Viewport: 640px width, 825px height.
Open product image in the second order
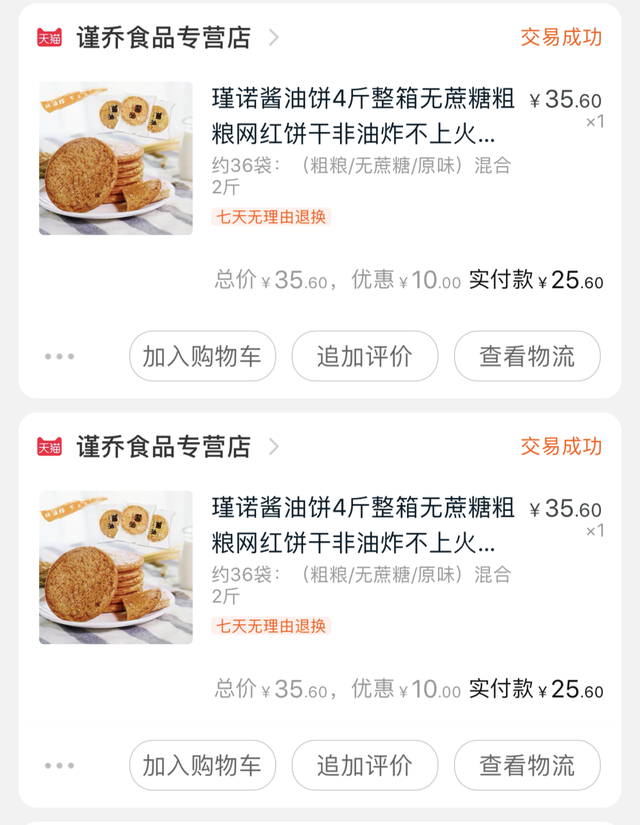[116, 567]
